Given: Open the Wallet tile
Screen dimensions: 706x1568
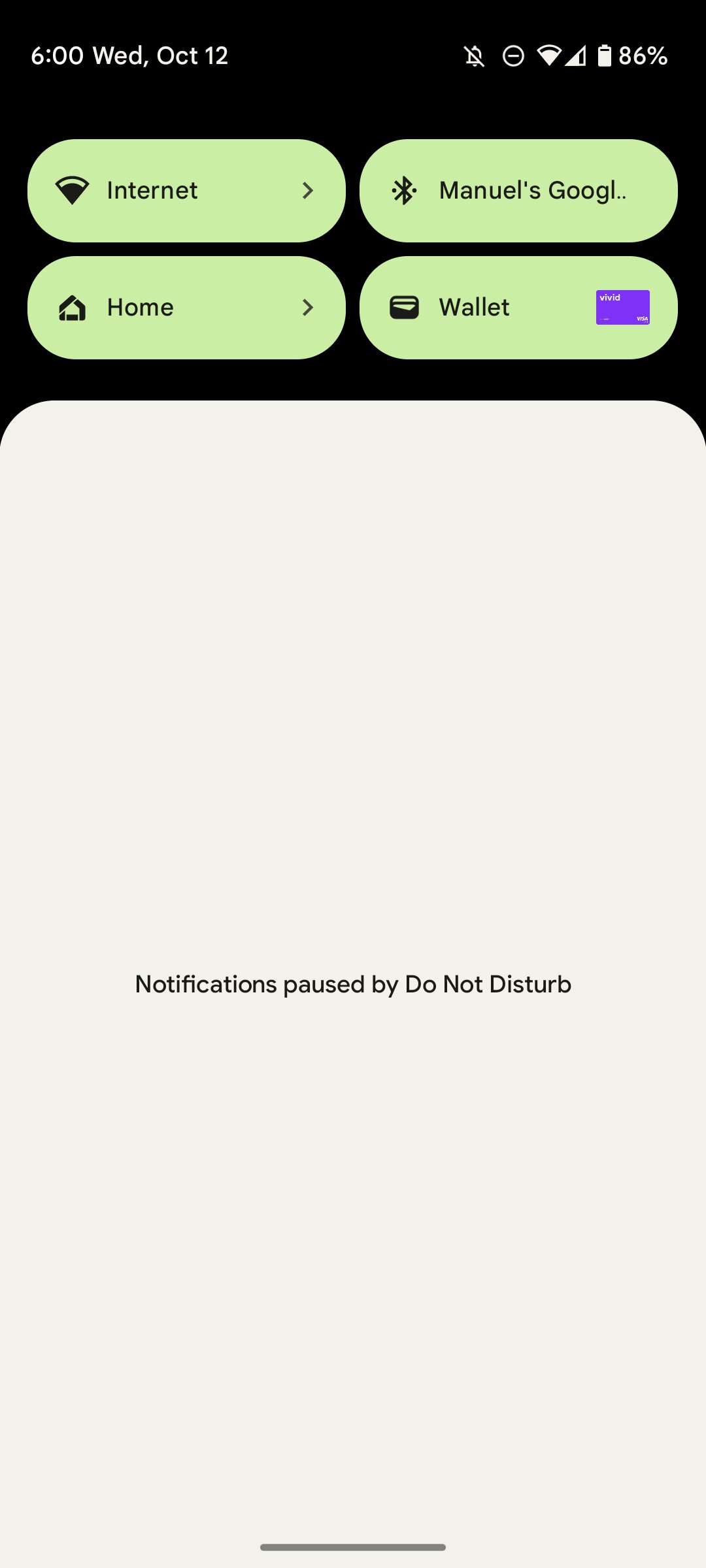Looking at the screenshot, I should point(518,308).
